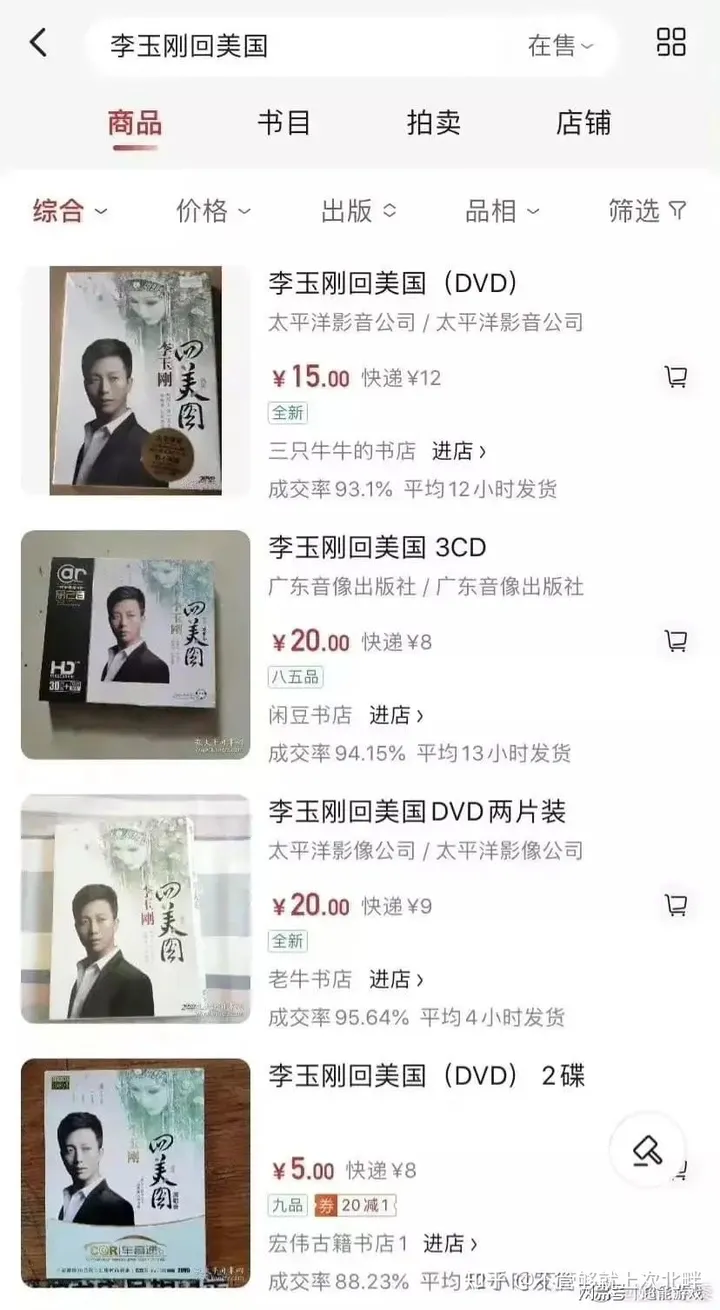The image size is (720, 1310).
Task: Tap the search field with 李玉刚回美国
Action: pyautogui.click(x=300, y=45)
